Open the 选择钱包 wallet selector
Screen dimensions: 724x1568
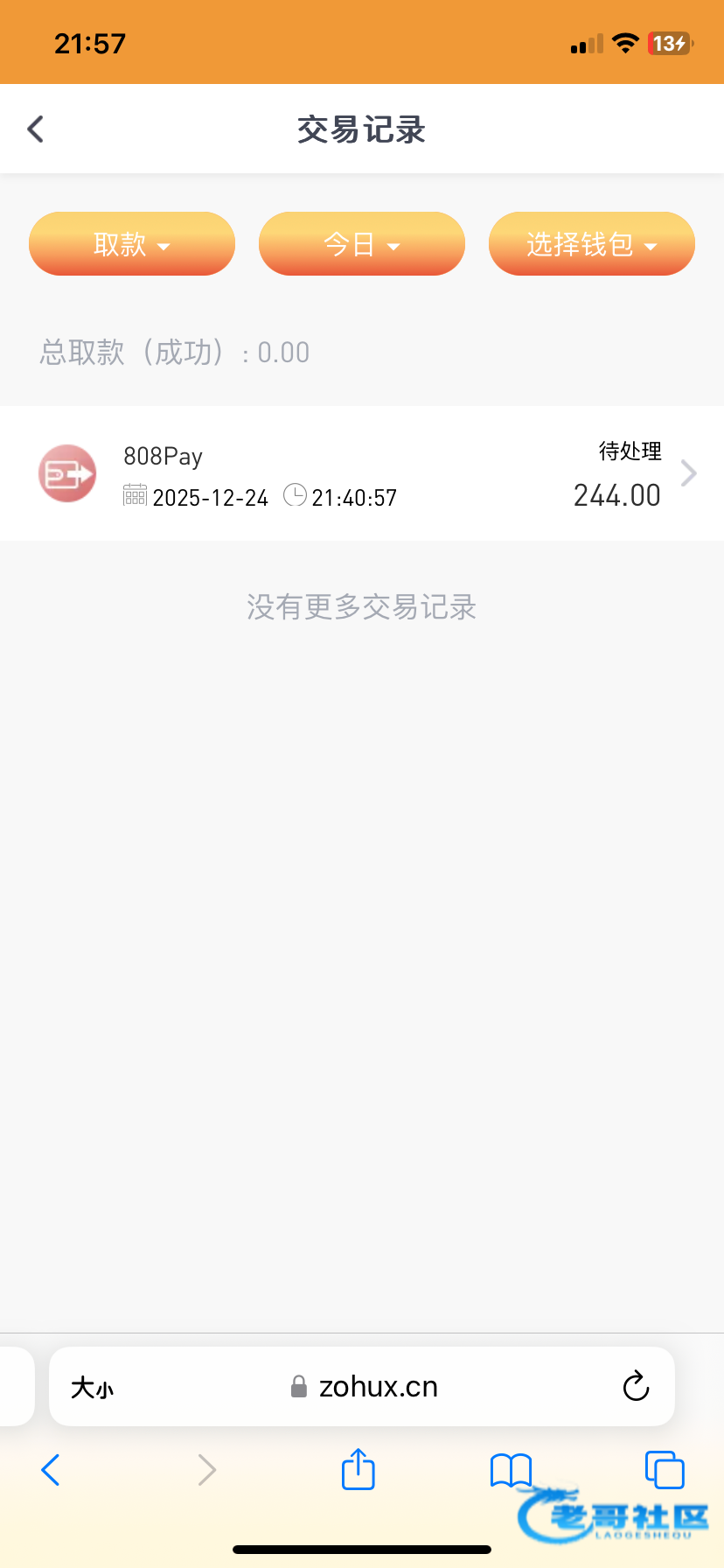[592, 244]
